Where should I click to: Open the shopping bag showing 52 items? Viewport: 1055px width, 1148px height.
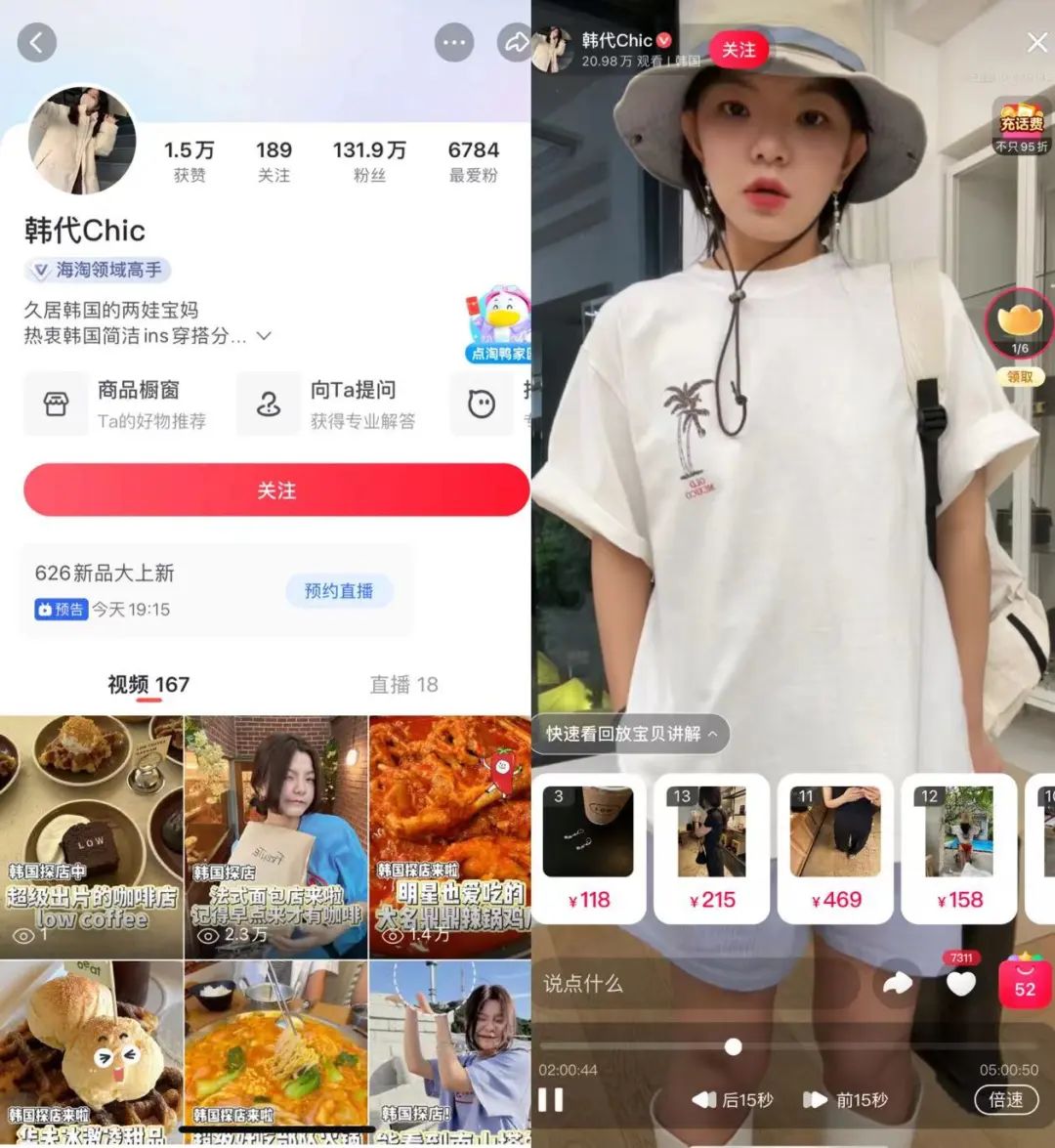coord(1024,982)
